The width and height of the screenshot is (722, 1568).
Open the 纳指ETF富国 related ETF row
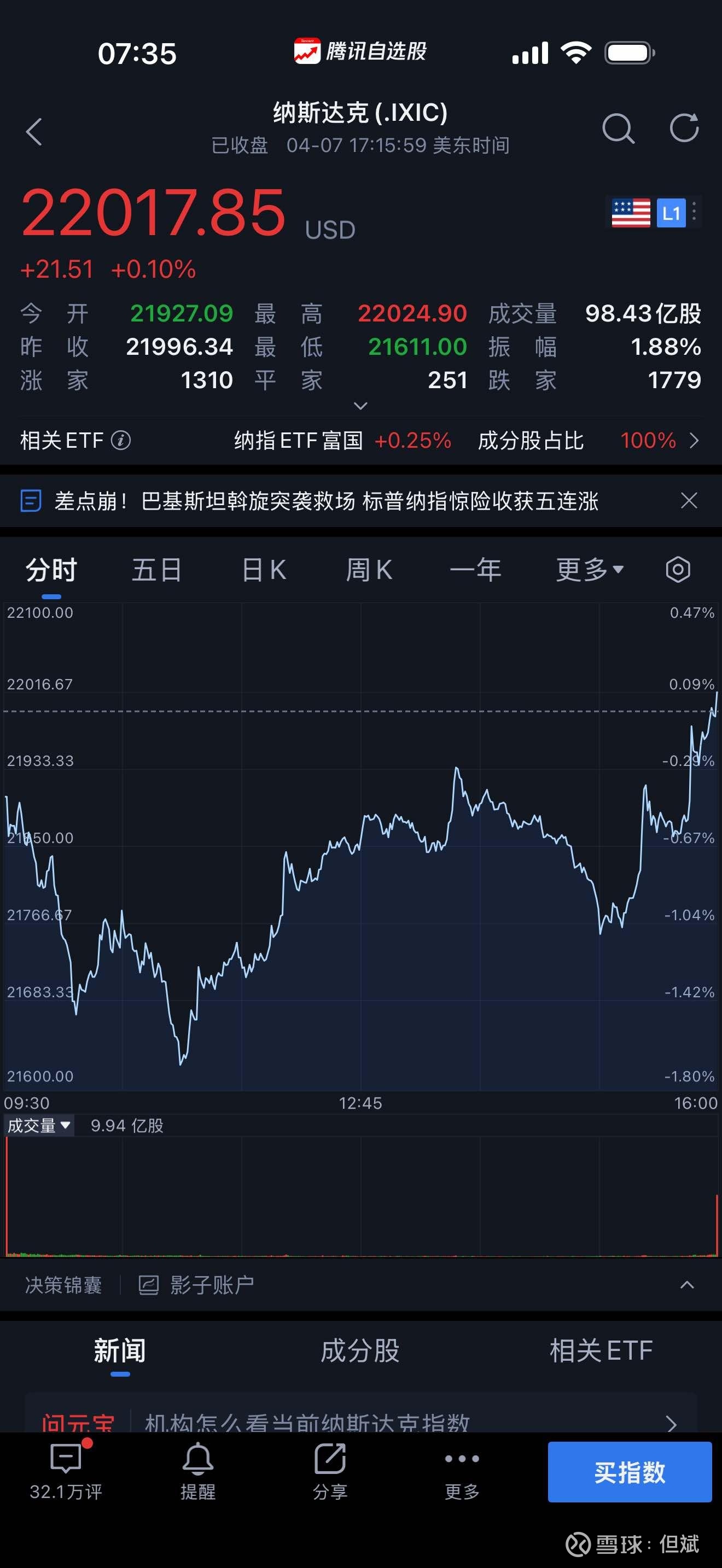tap(360, 440)
